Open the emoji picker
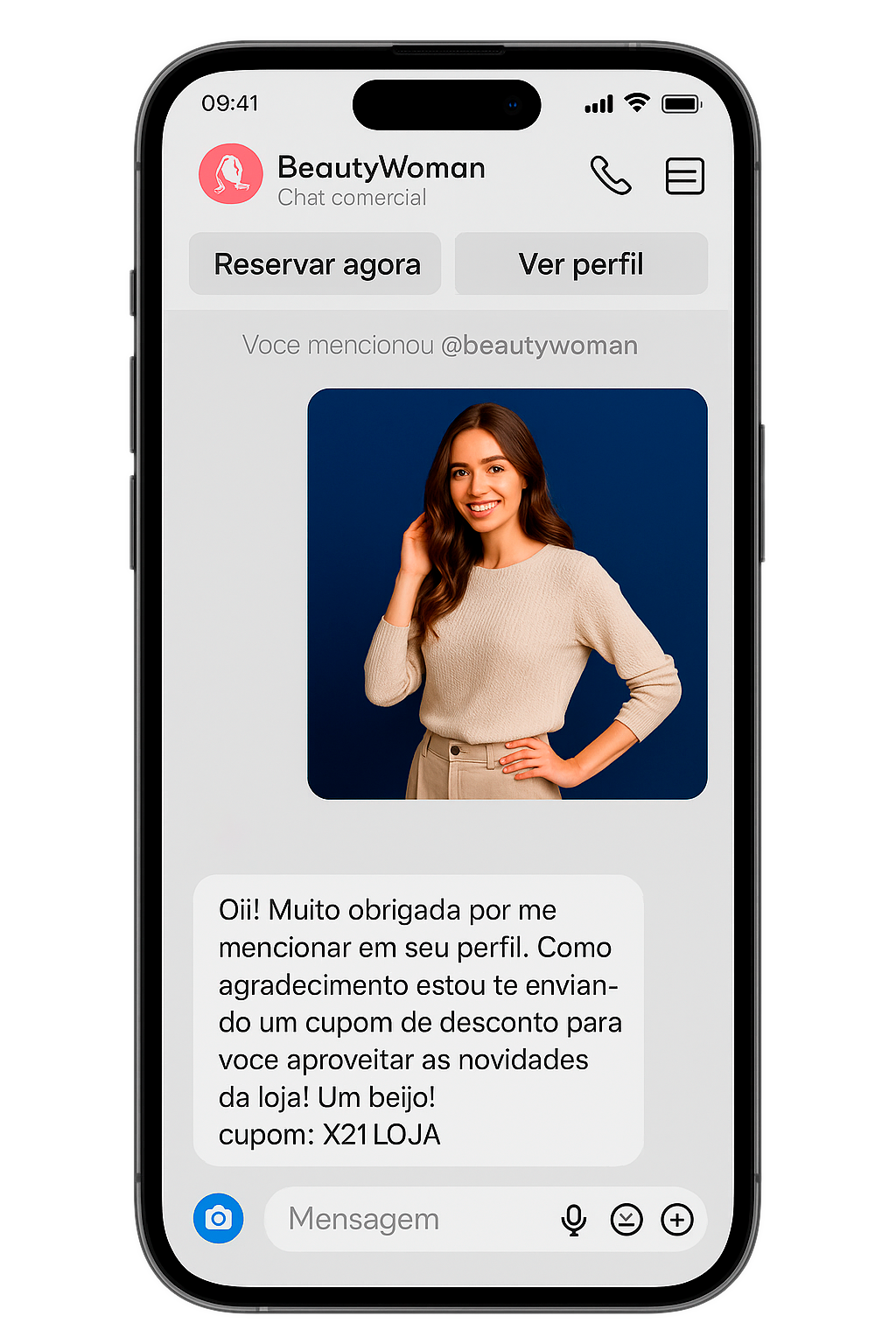896x1344 pixels. click(626, 1219)
